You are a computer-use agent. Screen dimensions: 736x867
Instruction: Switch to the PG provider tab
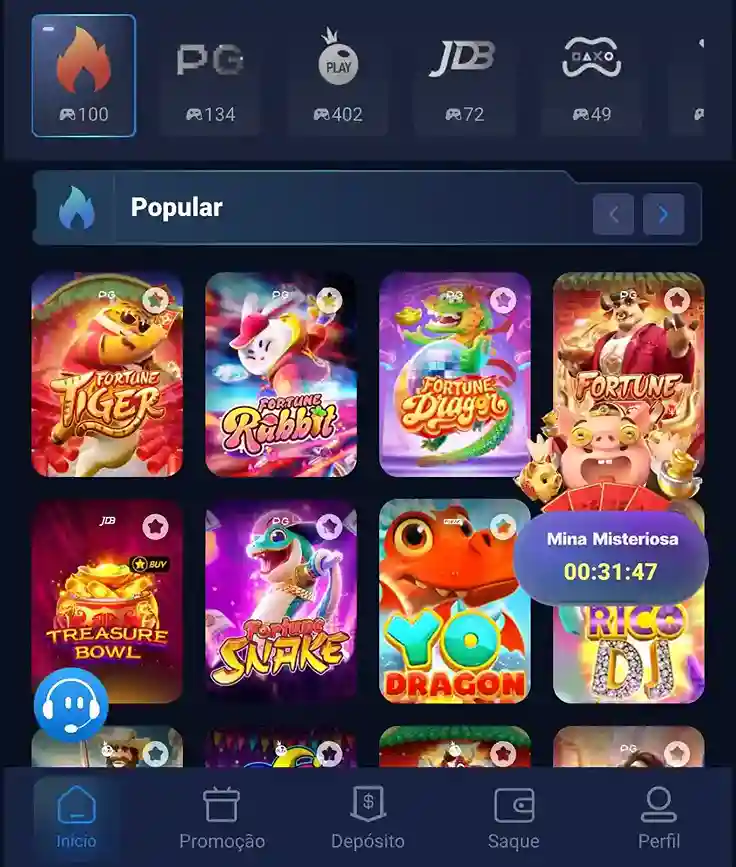(x=210, y=78)
